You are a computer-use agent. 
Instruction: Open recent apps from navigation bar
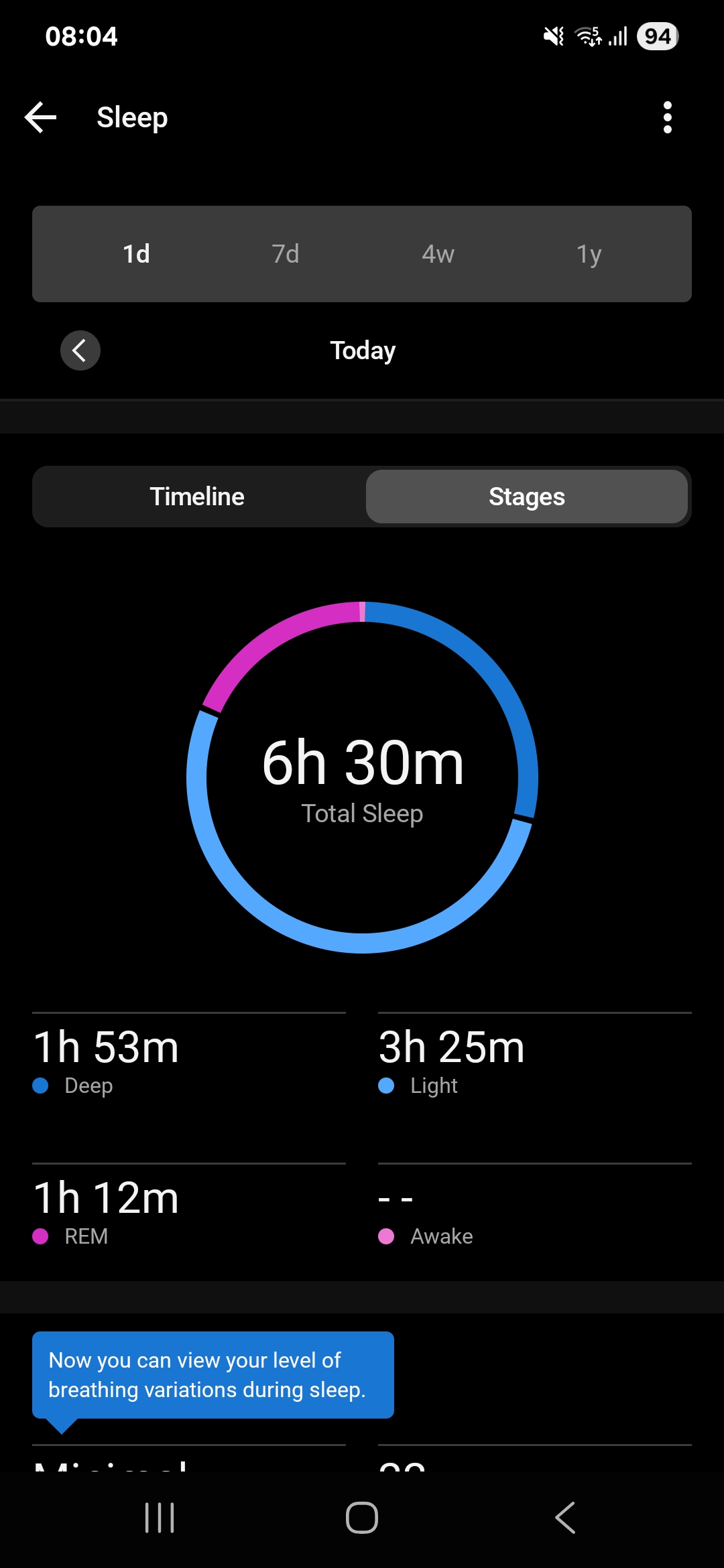tap(160, 1518)
